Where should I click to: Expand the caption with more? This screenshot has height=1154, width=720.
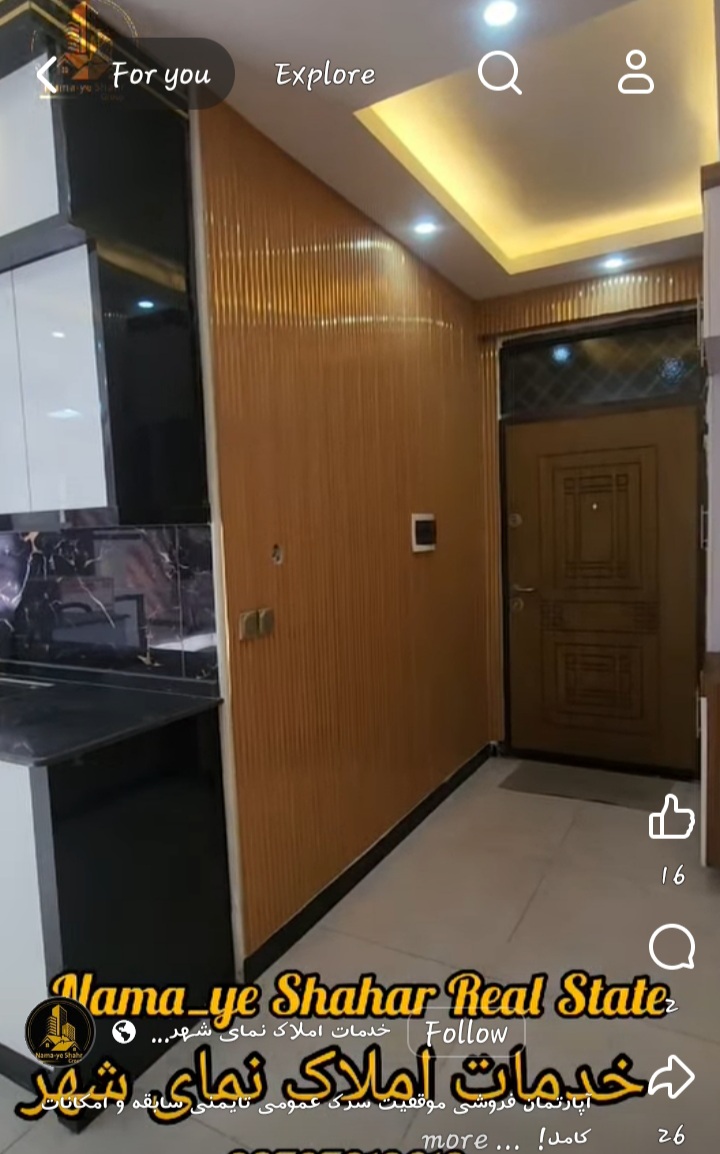click(470, 1140)
